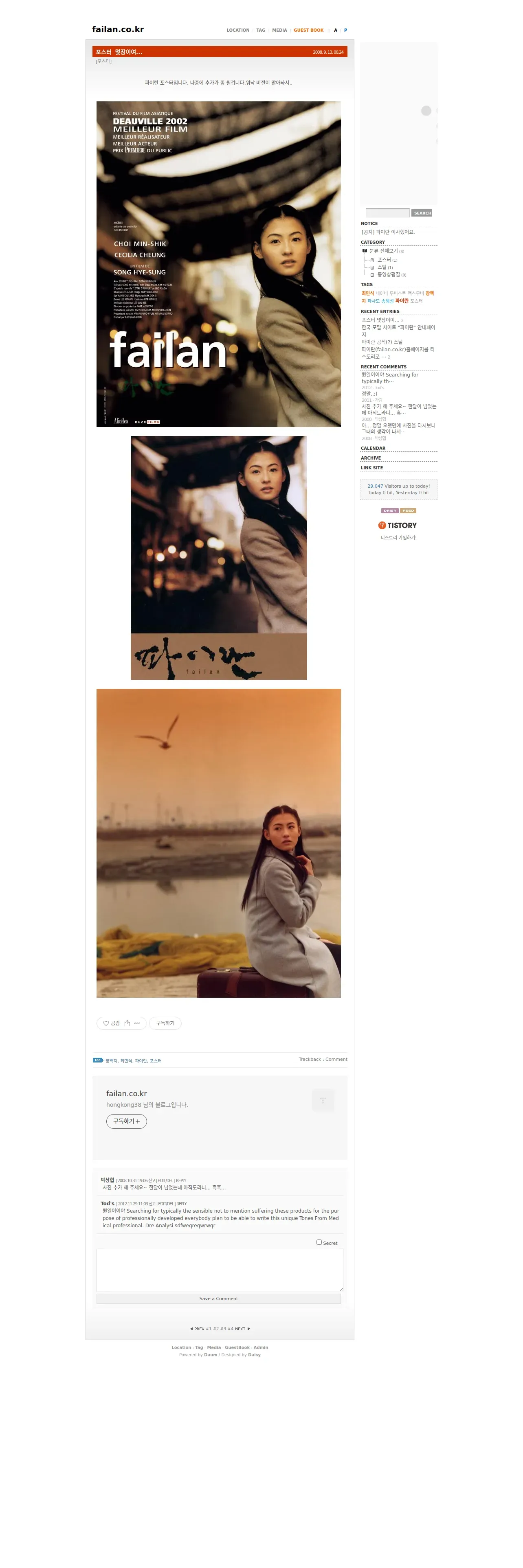Hit the SEARCH button
Viewport: 523px width, 1568px height.
[x=422, y=213]
